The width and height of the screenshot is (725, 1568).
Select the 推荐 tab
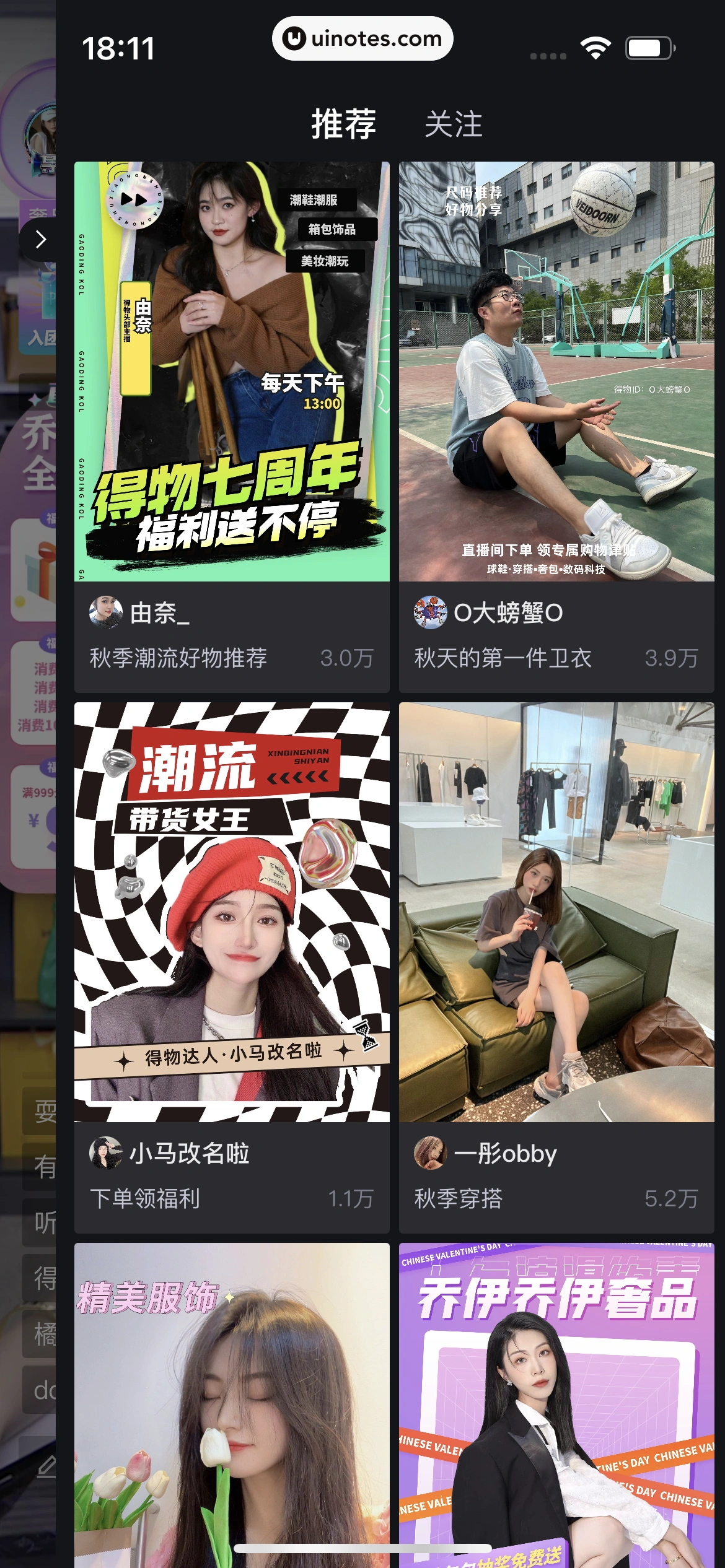(343, 124)
